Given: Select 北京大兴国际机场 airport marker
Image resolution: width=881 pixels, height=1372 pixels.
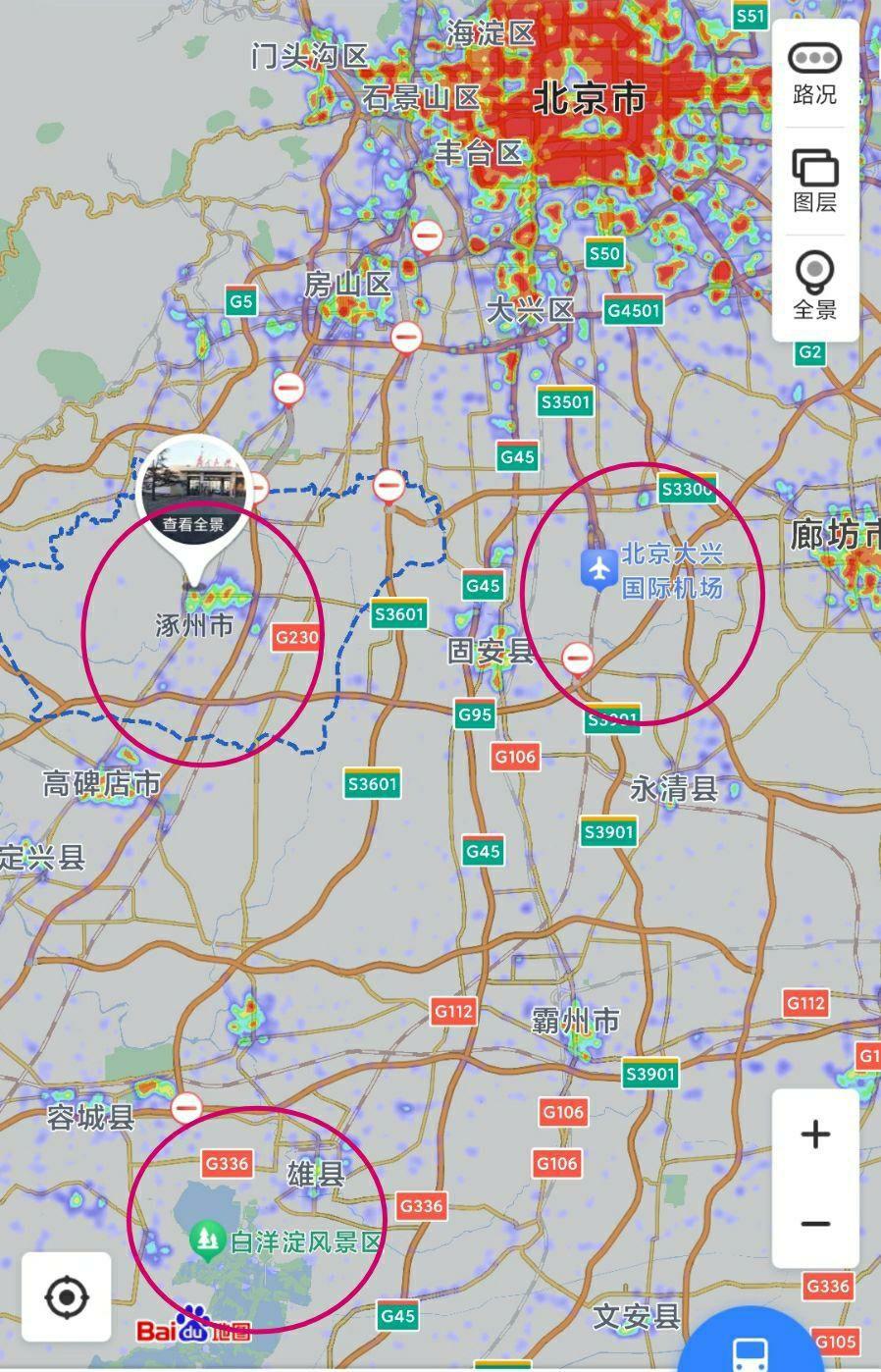Looking at the screenshot, I should 598,568.
